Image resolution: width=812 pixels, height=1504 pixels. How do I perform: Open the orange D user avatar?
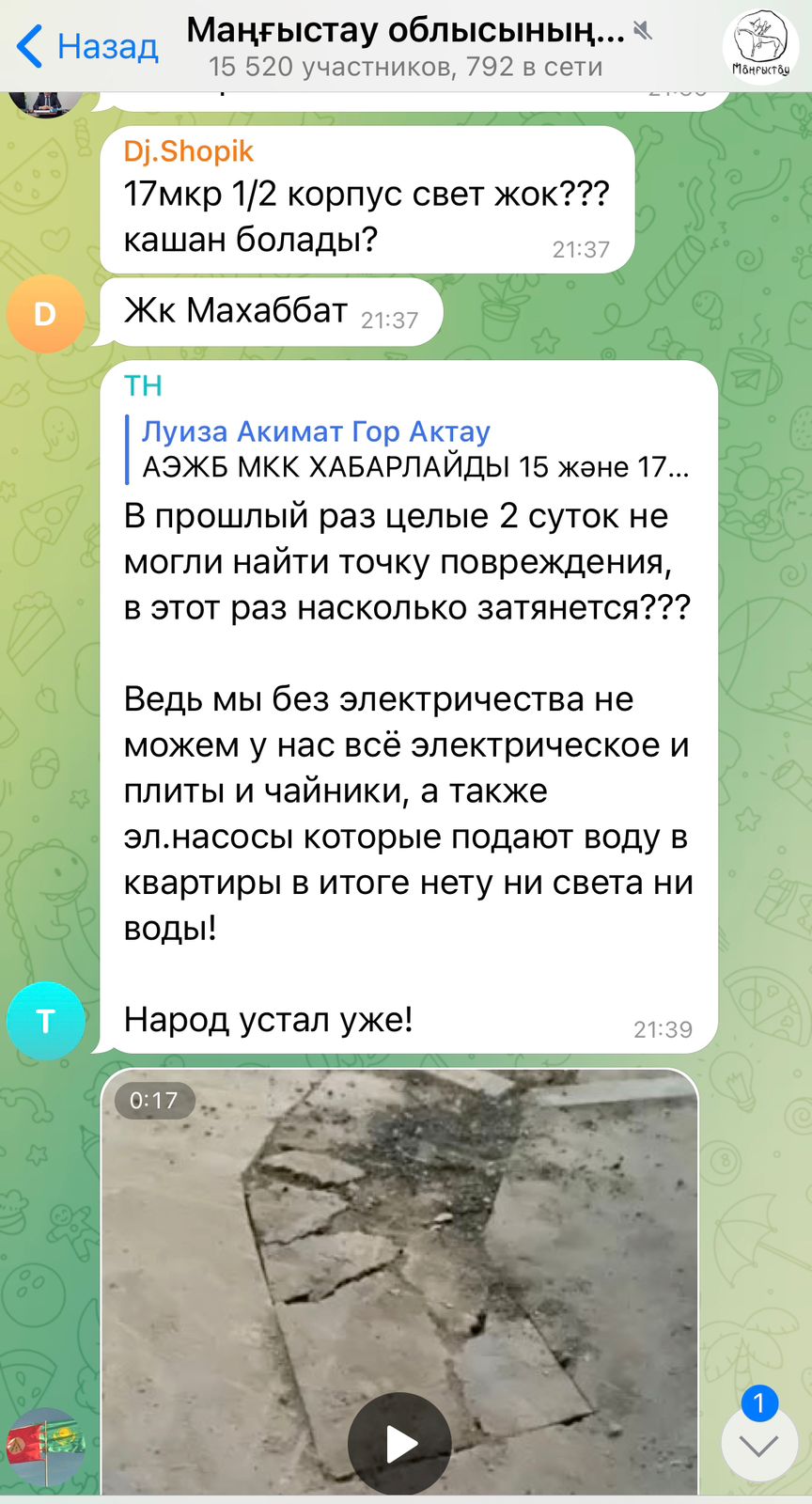pos(45,314)
